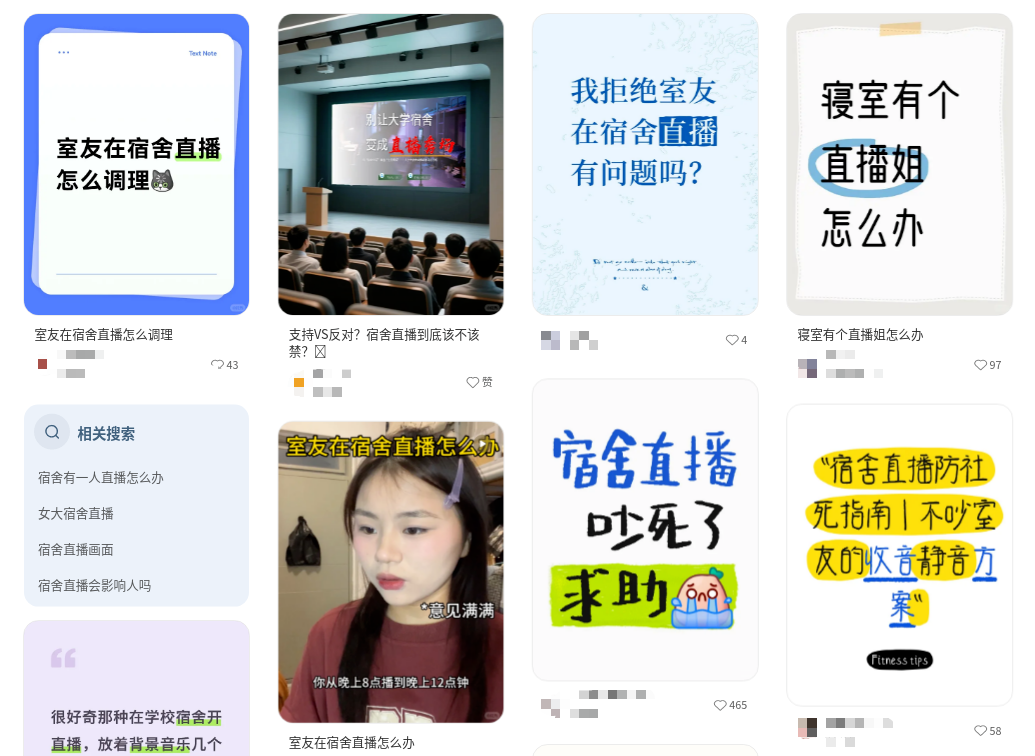This screenshot has height=756, width=1035.
Task: Like the 支持VS反对 post showing 赞
Action: click(473, 382)
